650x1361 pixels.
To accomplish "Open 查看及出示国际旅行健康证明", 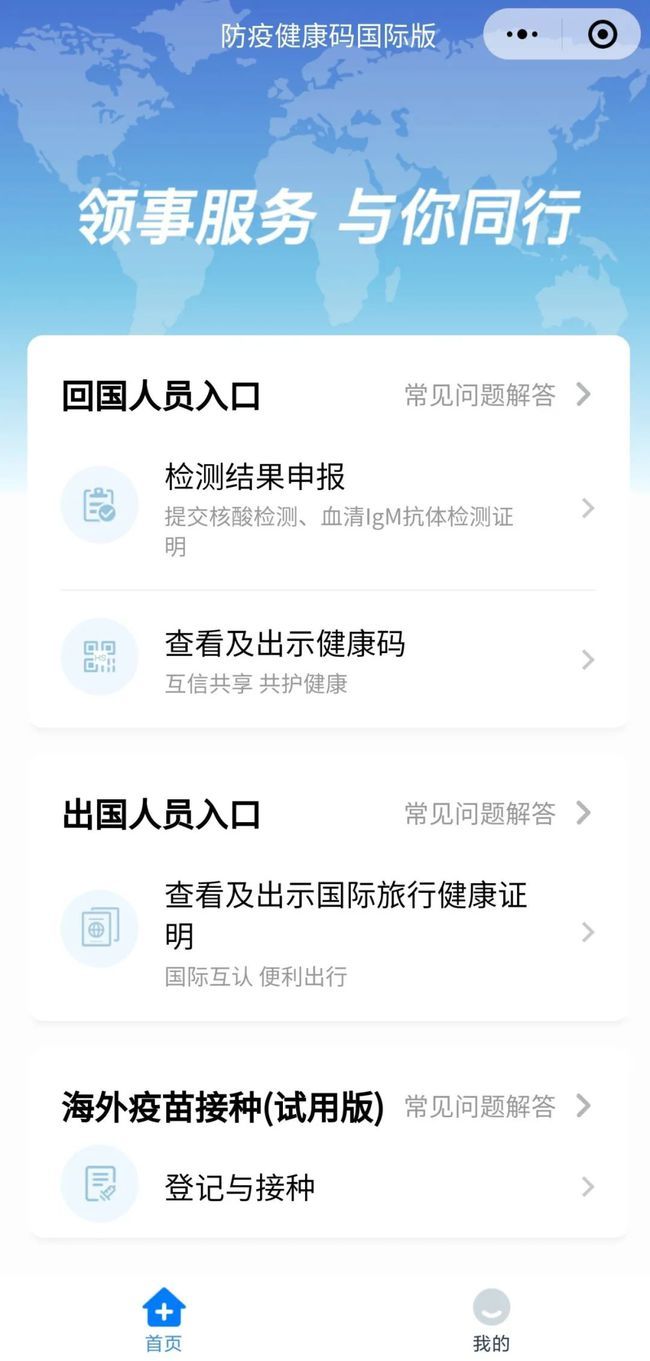I will pyautogui.click(x=330, y=931).
